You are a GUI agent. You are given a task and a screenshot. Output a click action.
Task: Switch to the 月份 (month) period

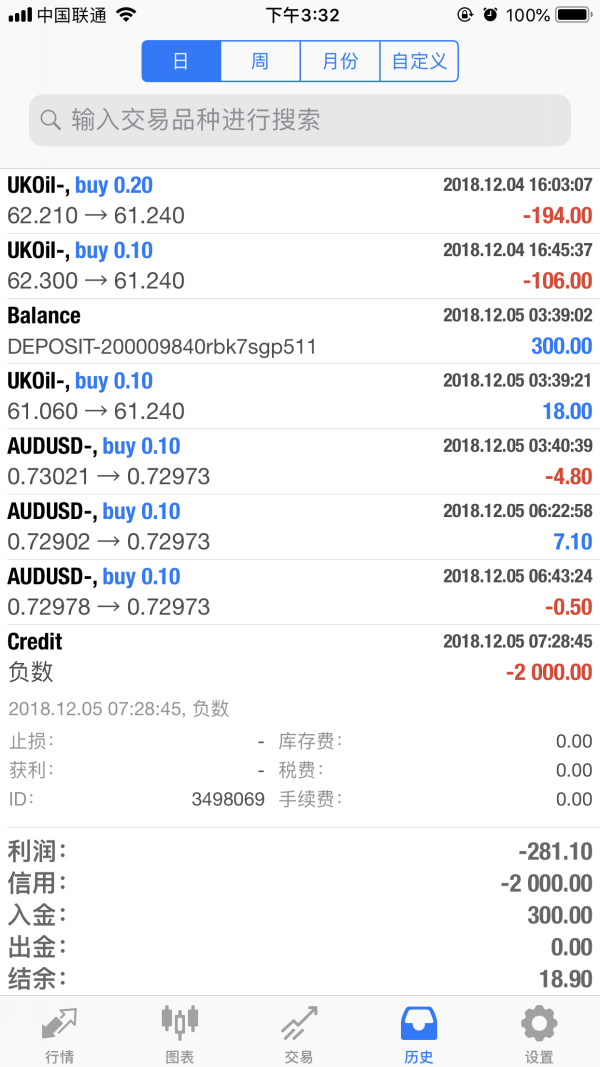tap(340, 61)
